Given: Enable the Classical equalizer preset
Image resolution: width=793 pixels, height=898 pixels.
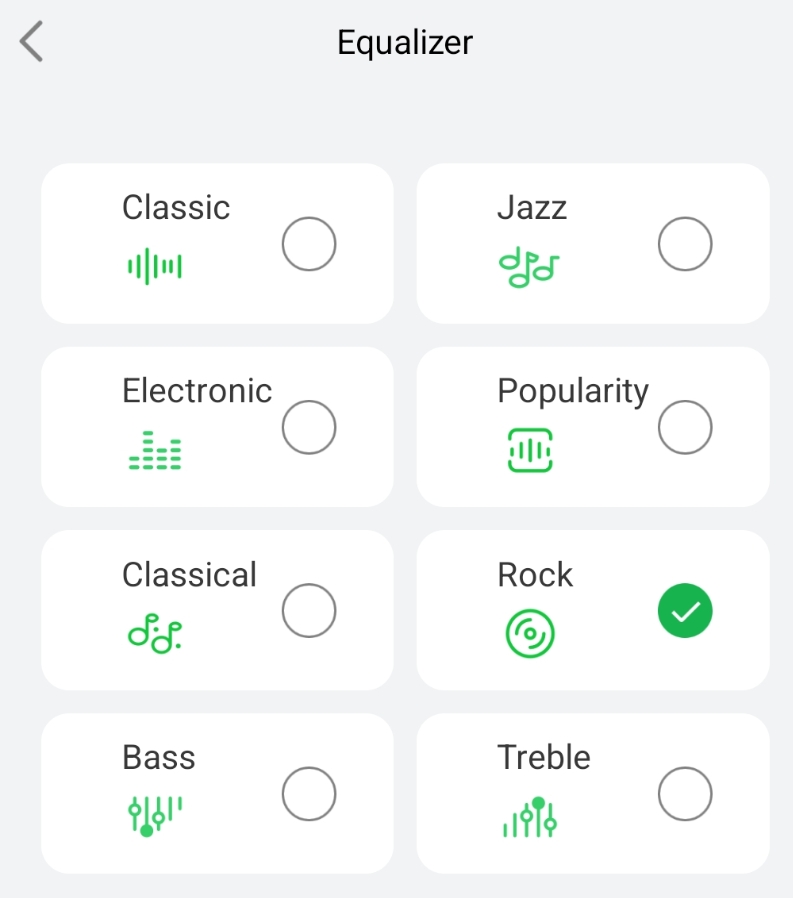Looking at the screenshot, I should point(308,610).
